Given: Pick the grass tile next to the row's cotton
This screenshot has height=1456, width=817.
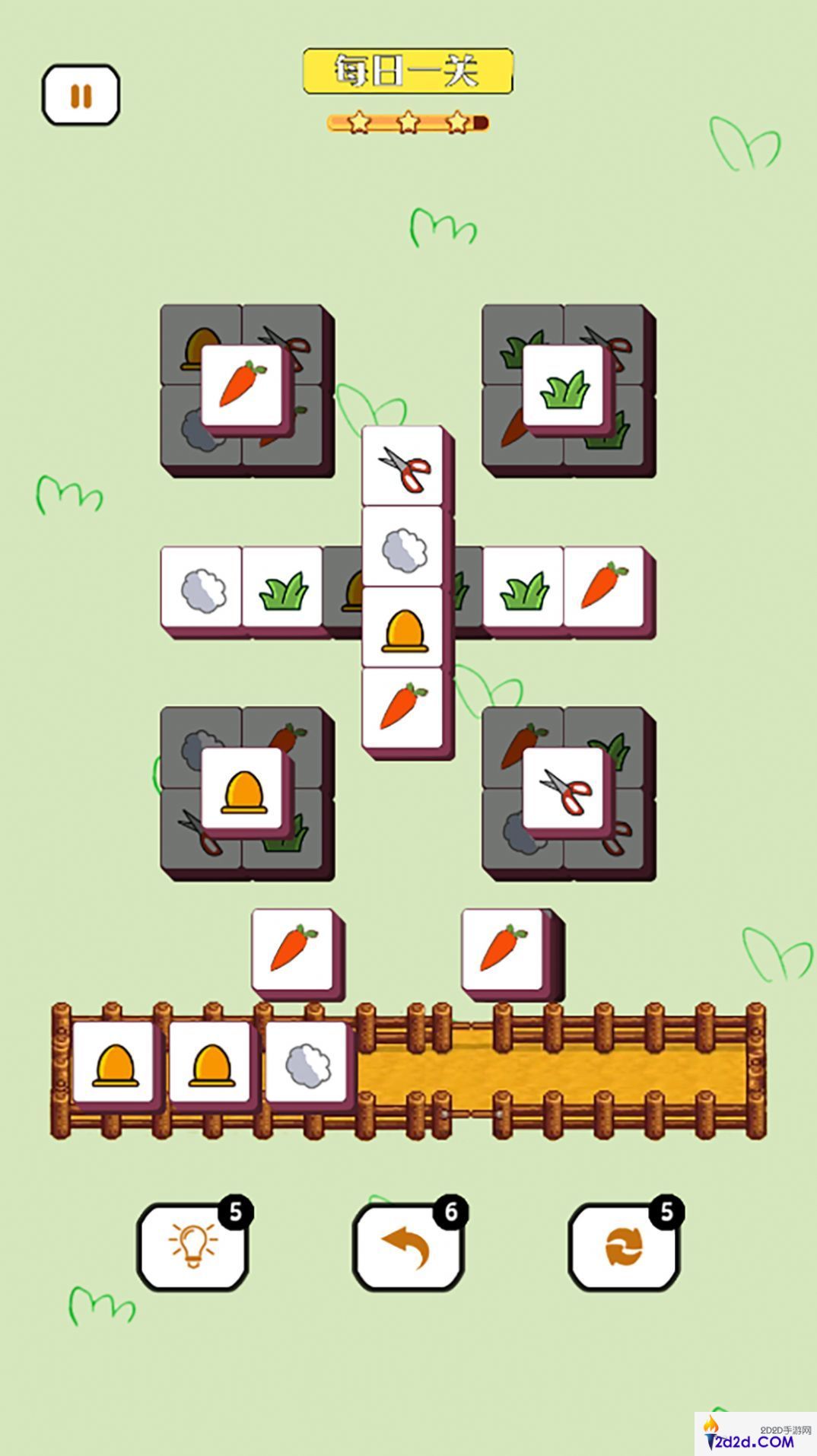Looking at the screenshot, I should point(283,588).
